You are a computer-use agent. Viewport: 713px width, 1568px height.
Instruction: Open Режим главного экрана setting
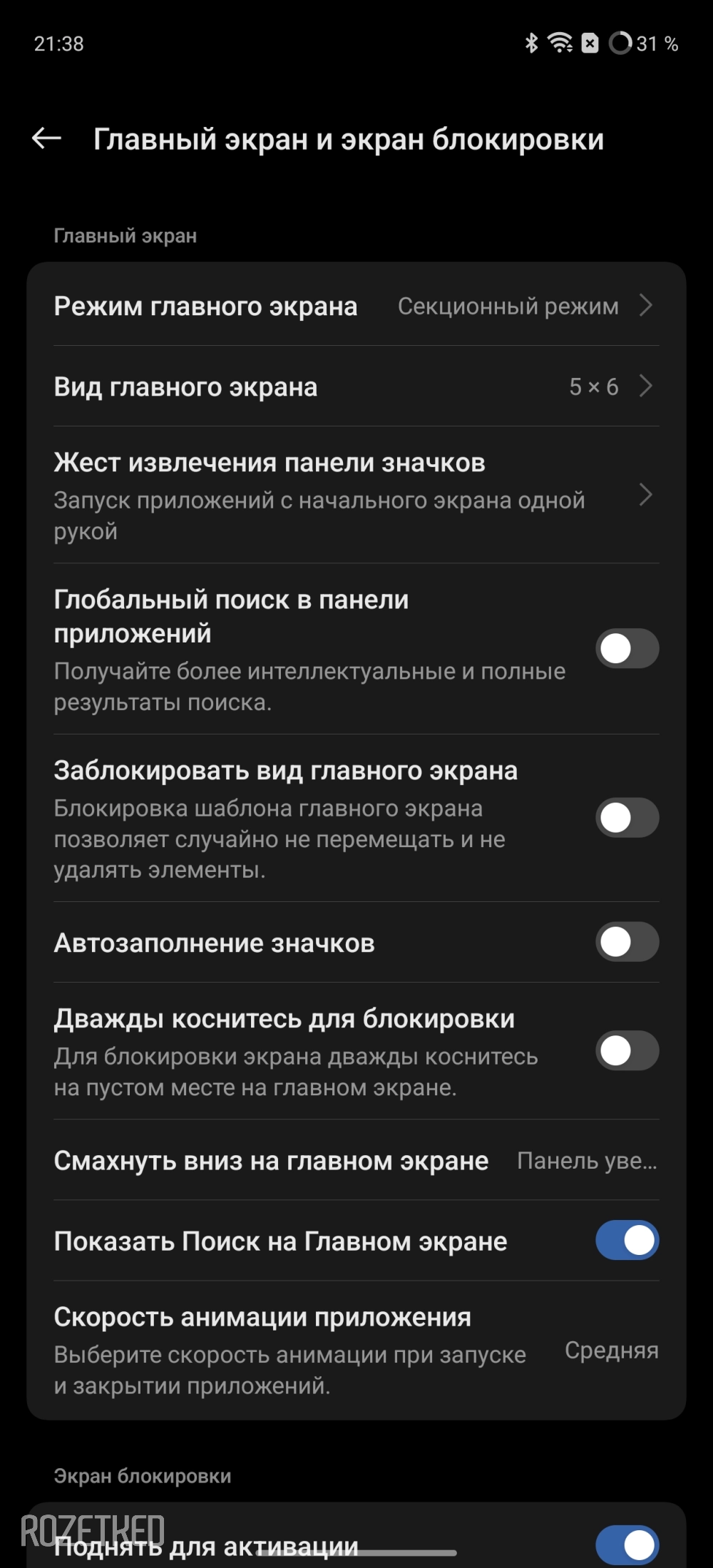coord(355,306)
